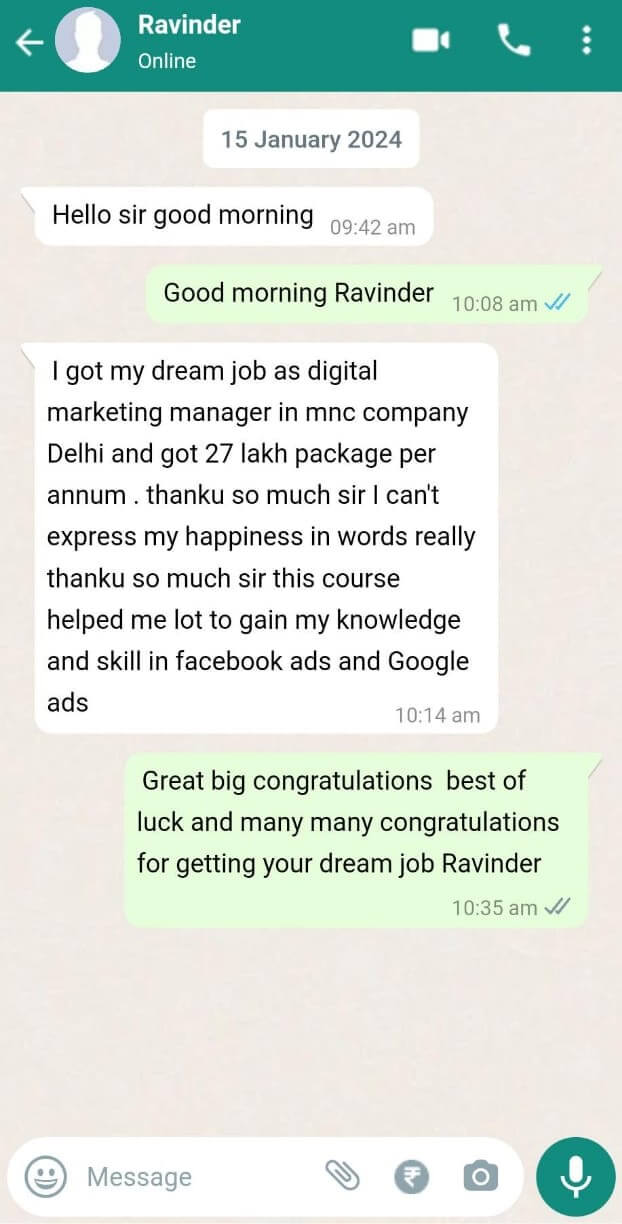Start a voice call with Ravinder
The height and width of the screenshot is (1224, 622).
514,40
